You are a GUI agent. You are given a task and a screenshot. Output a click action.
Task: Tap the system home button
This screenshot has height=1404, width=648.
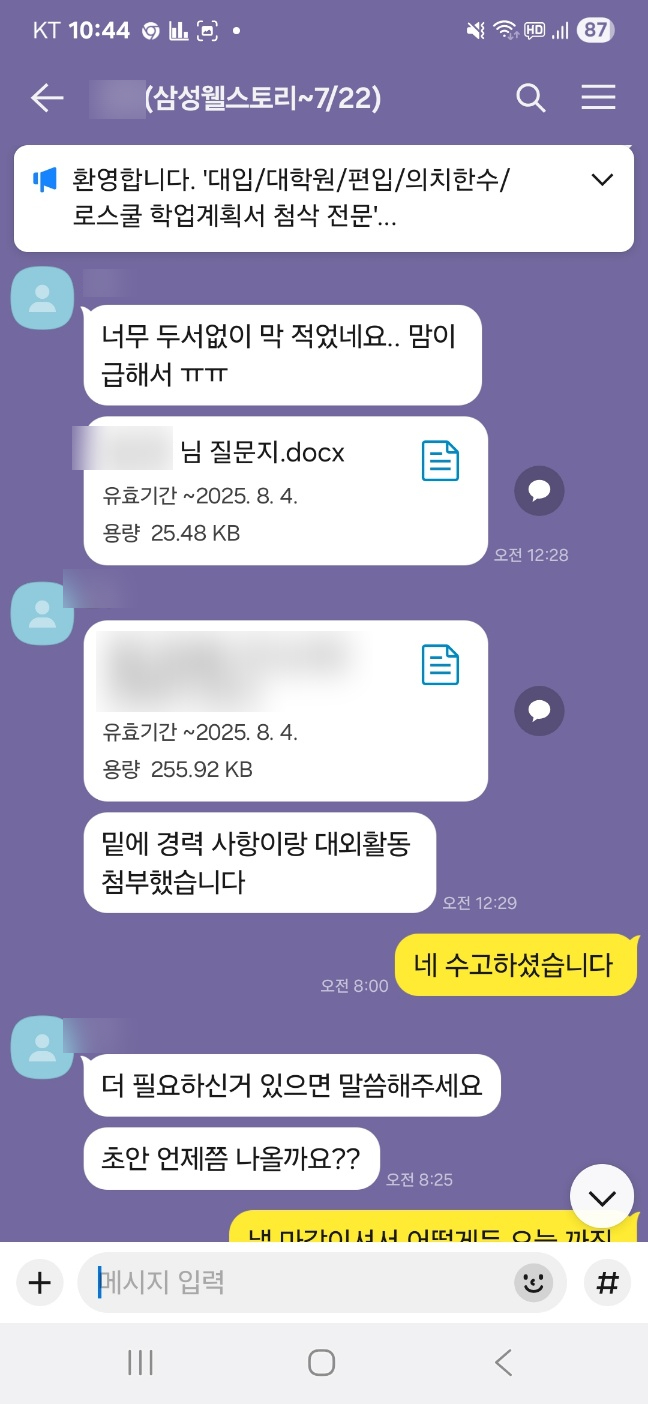pos(321,1362)
